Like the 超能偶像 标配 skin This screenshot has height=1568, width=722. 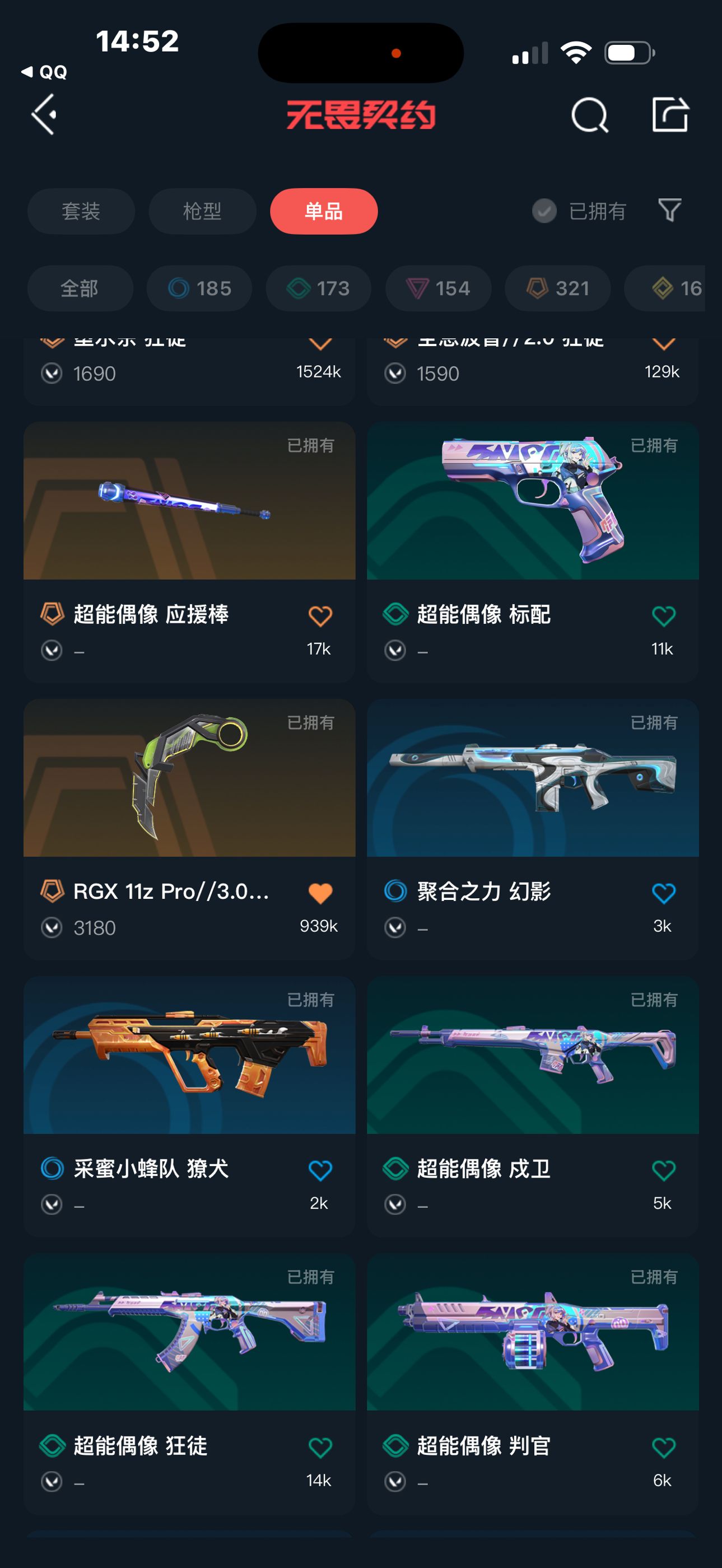pyautogui.click(x=663, y=616)
